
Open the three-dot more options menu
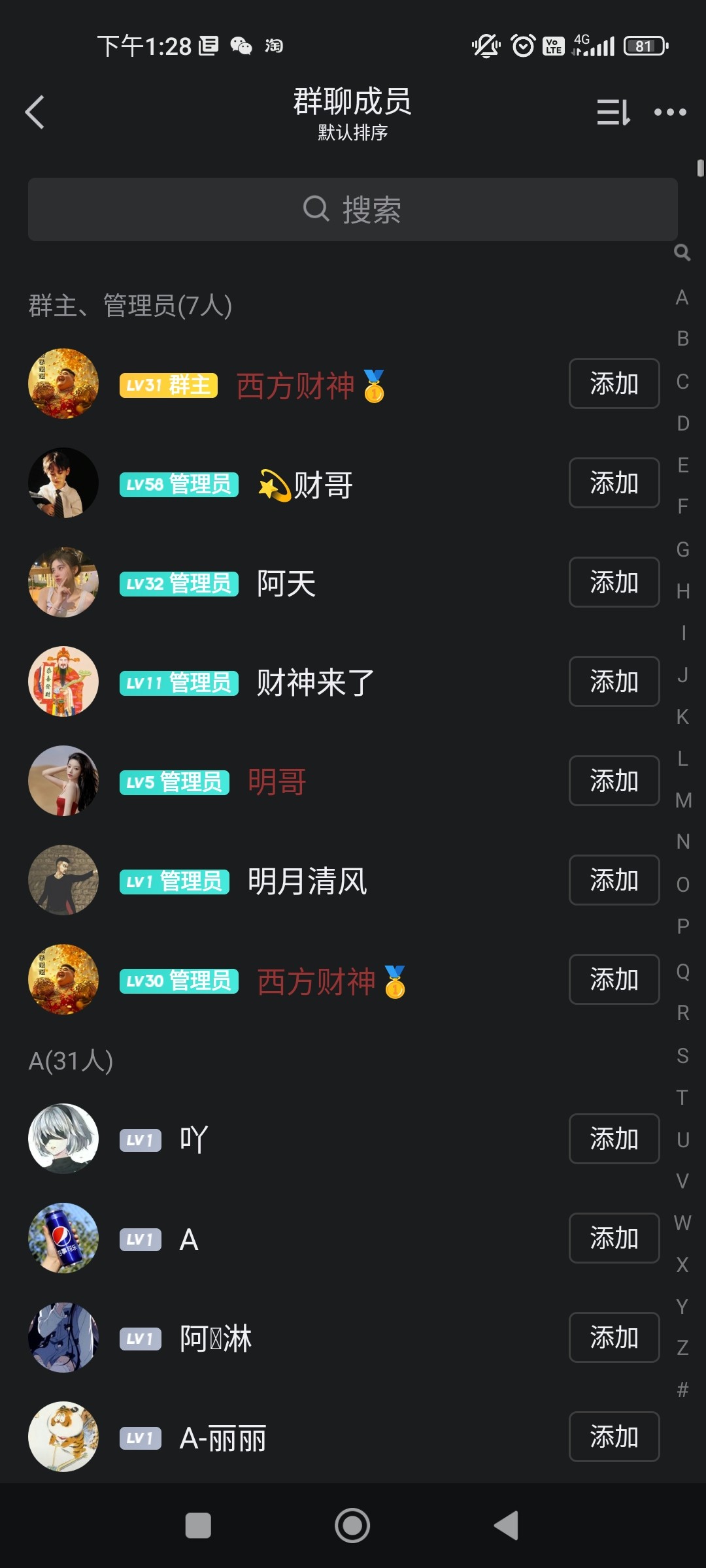[x=671, y=112]
